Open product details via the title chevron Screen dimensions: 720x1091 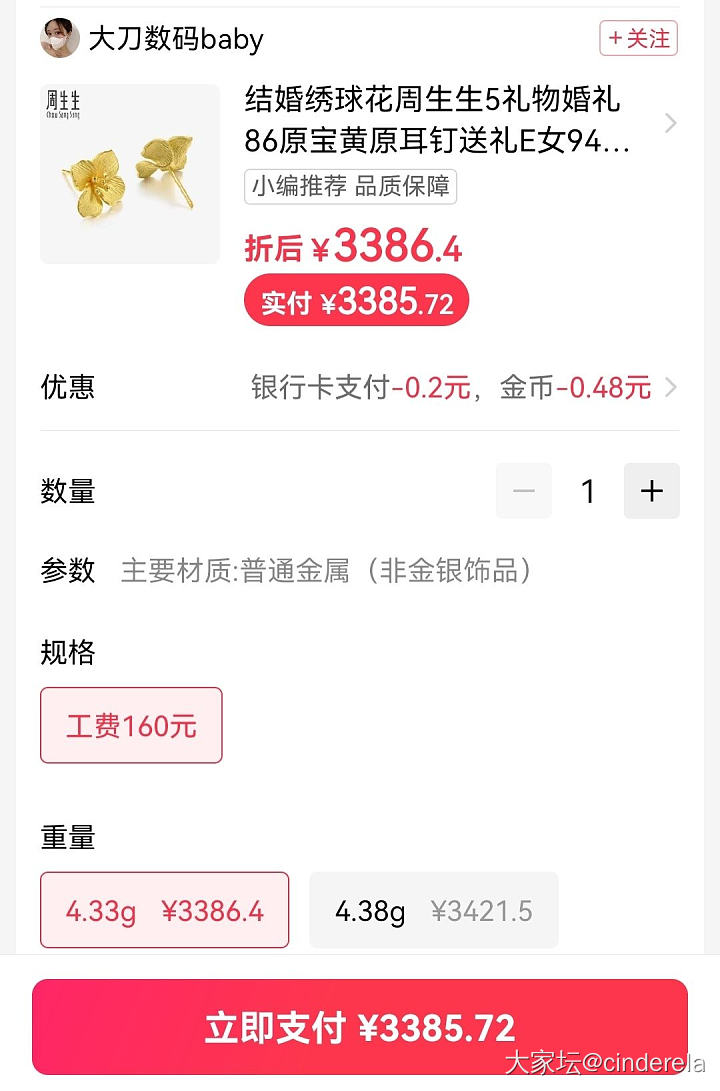(x=670, y=123)
